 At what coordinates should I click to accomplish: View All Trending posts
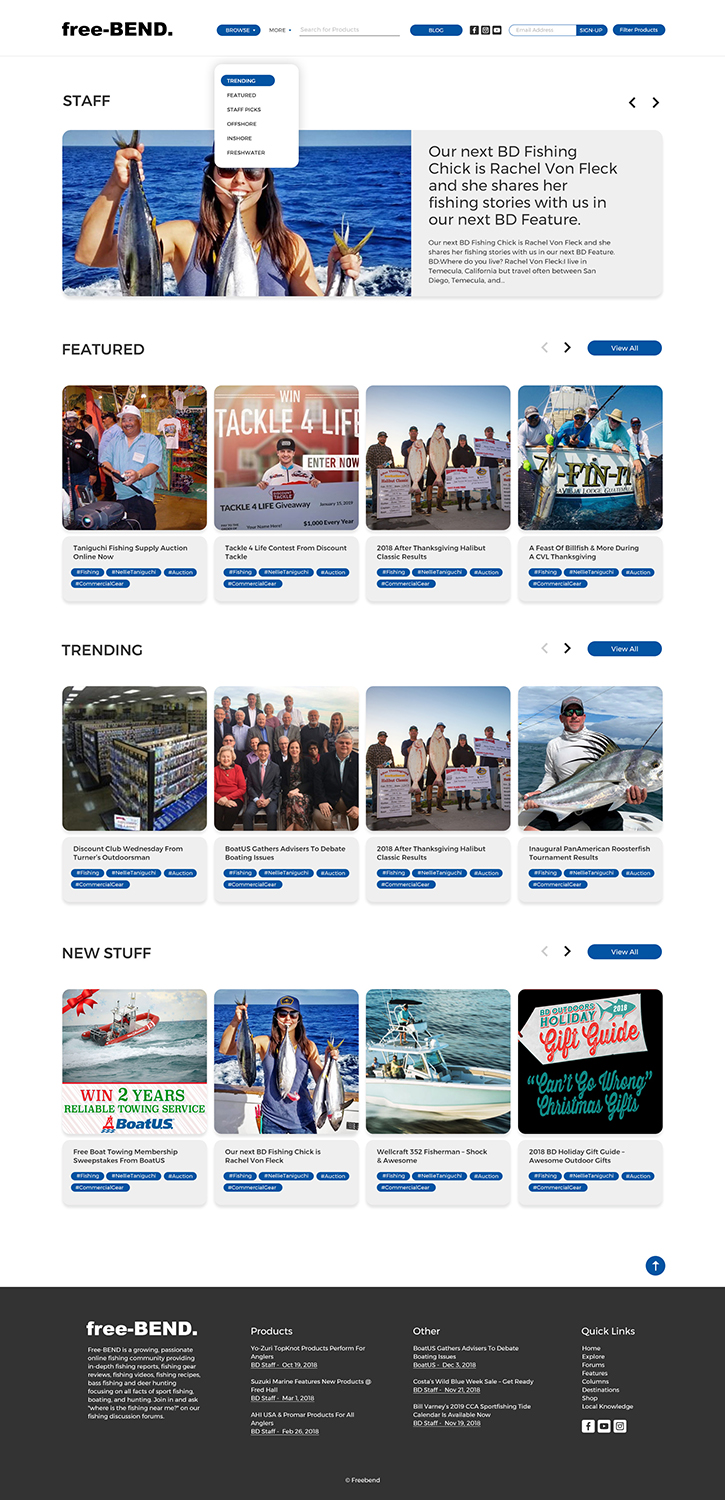coord(624,649)
